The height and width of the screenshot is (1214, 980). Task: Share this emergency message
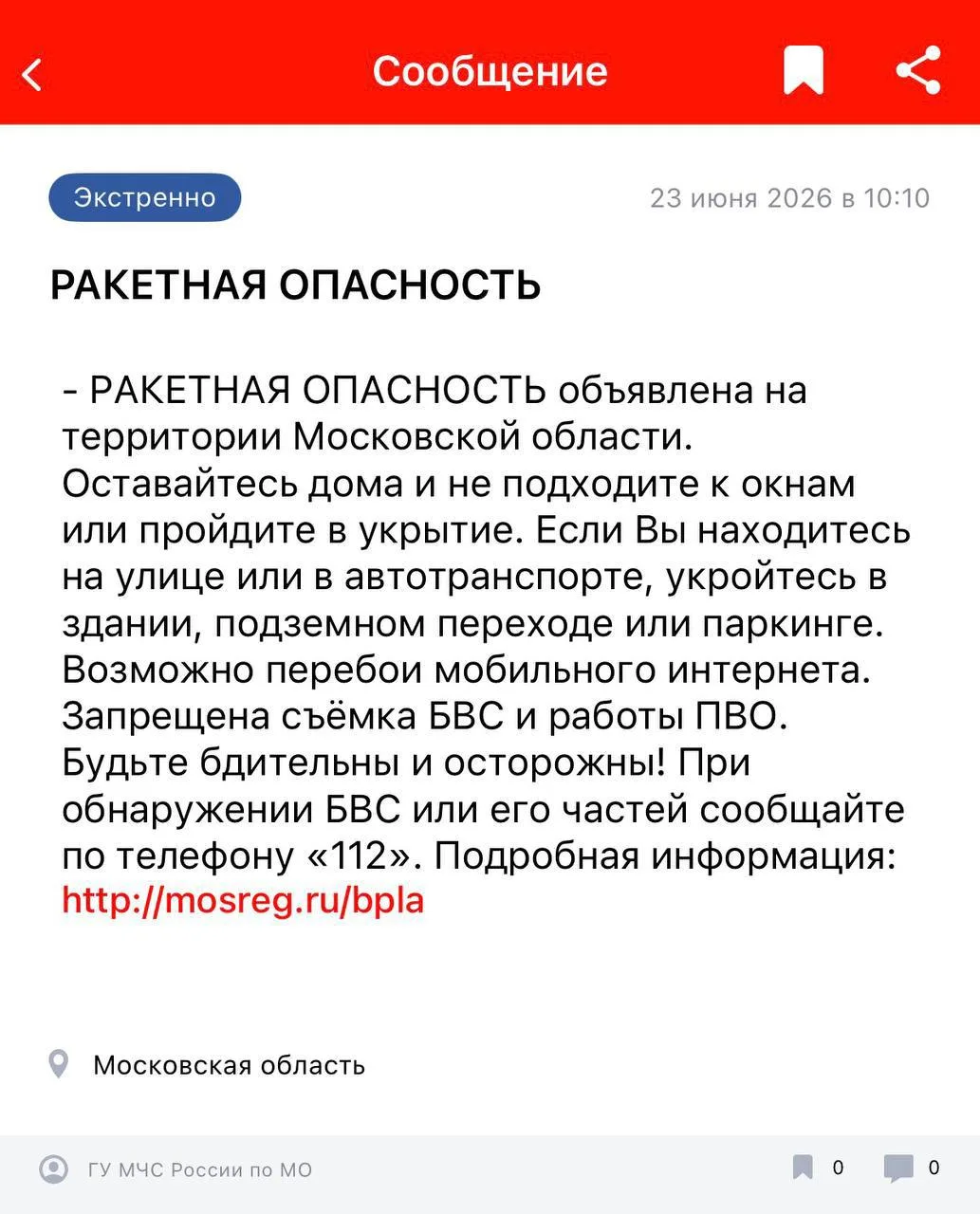(917, 71)
